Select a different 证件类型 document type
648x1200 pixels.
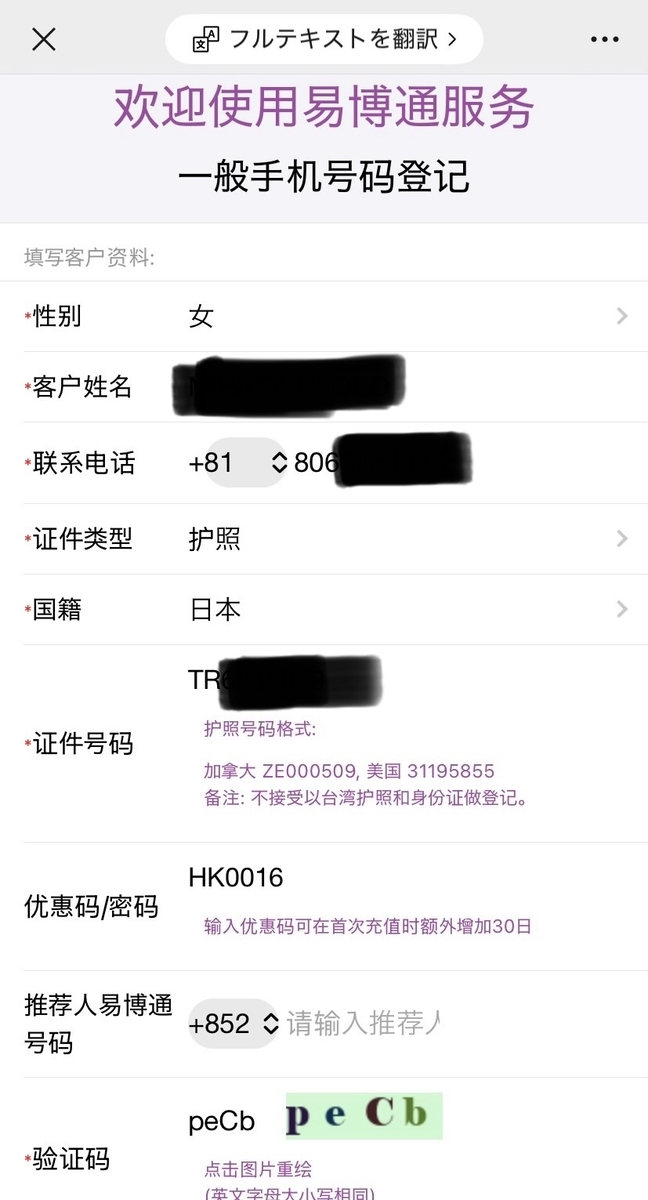click(x=324, y=539)
